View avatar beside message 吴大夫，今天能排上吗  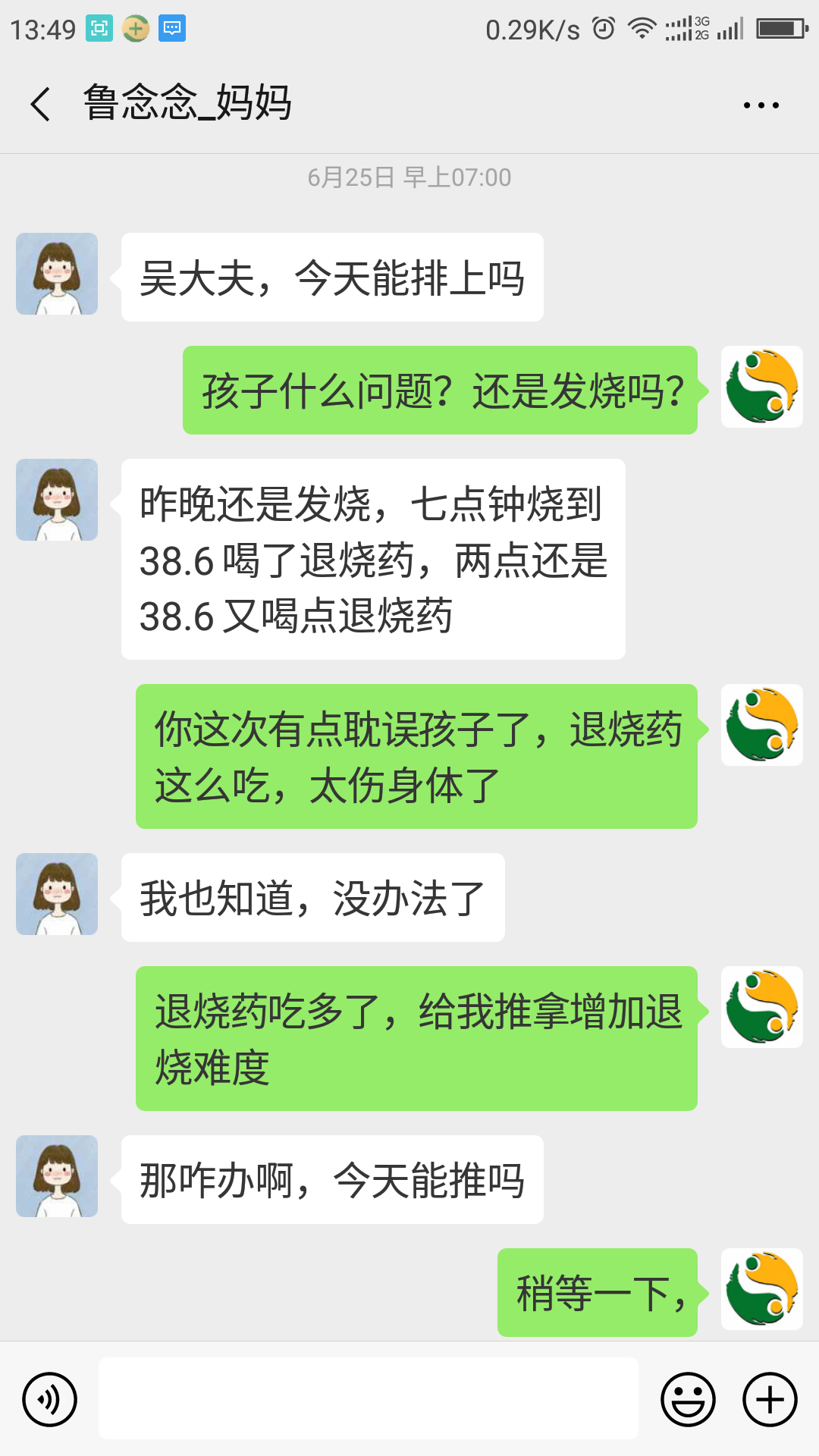point(57,274)
